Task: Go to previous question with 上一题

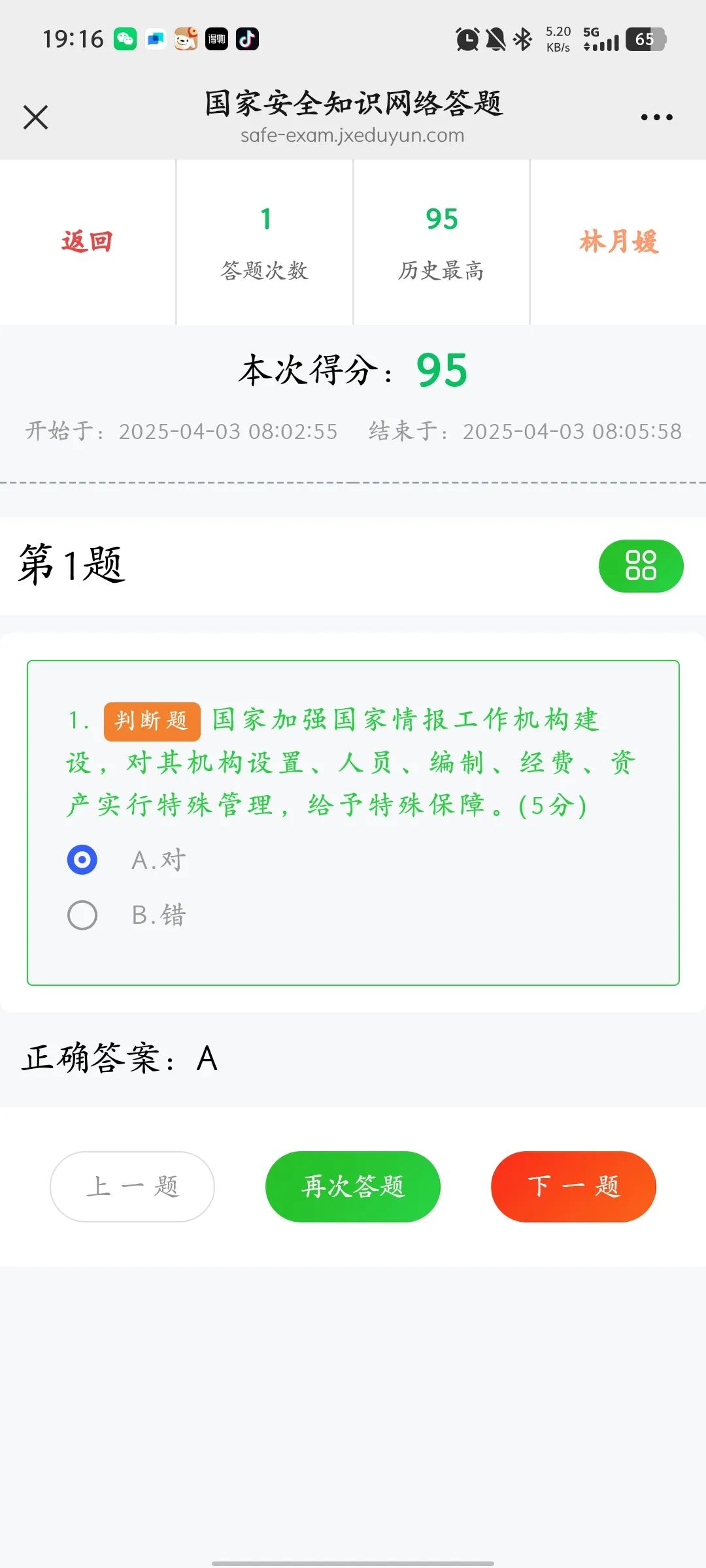Action: (x=132, y=1186)
